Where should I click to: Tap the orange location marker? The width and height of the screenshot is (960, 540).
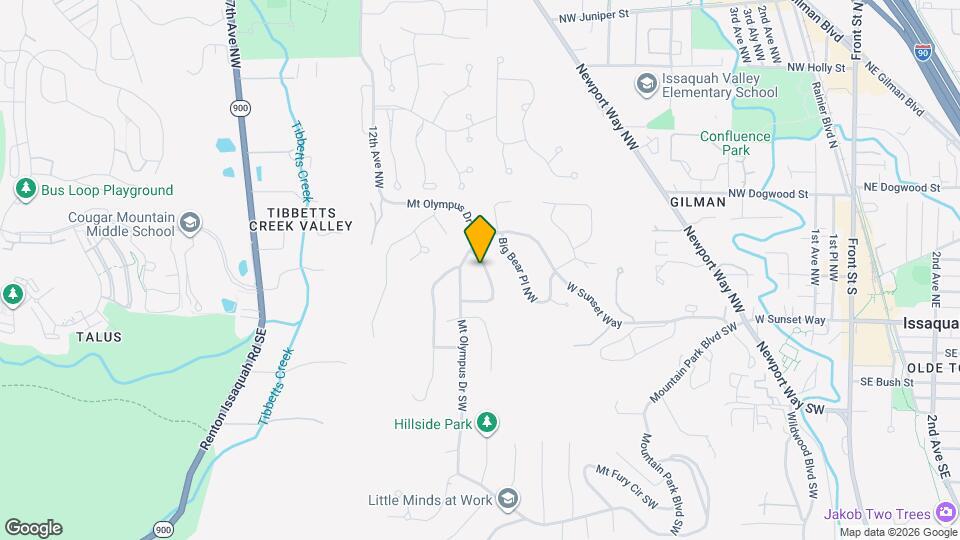coord(480,239)
